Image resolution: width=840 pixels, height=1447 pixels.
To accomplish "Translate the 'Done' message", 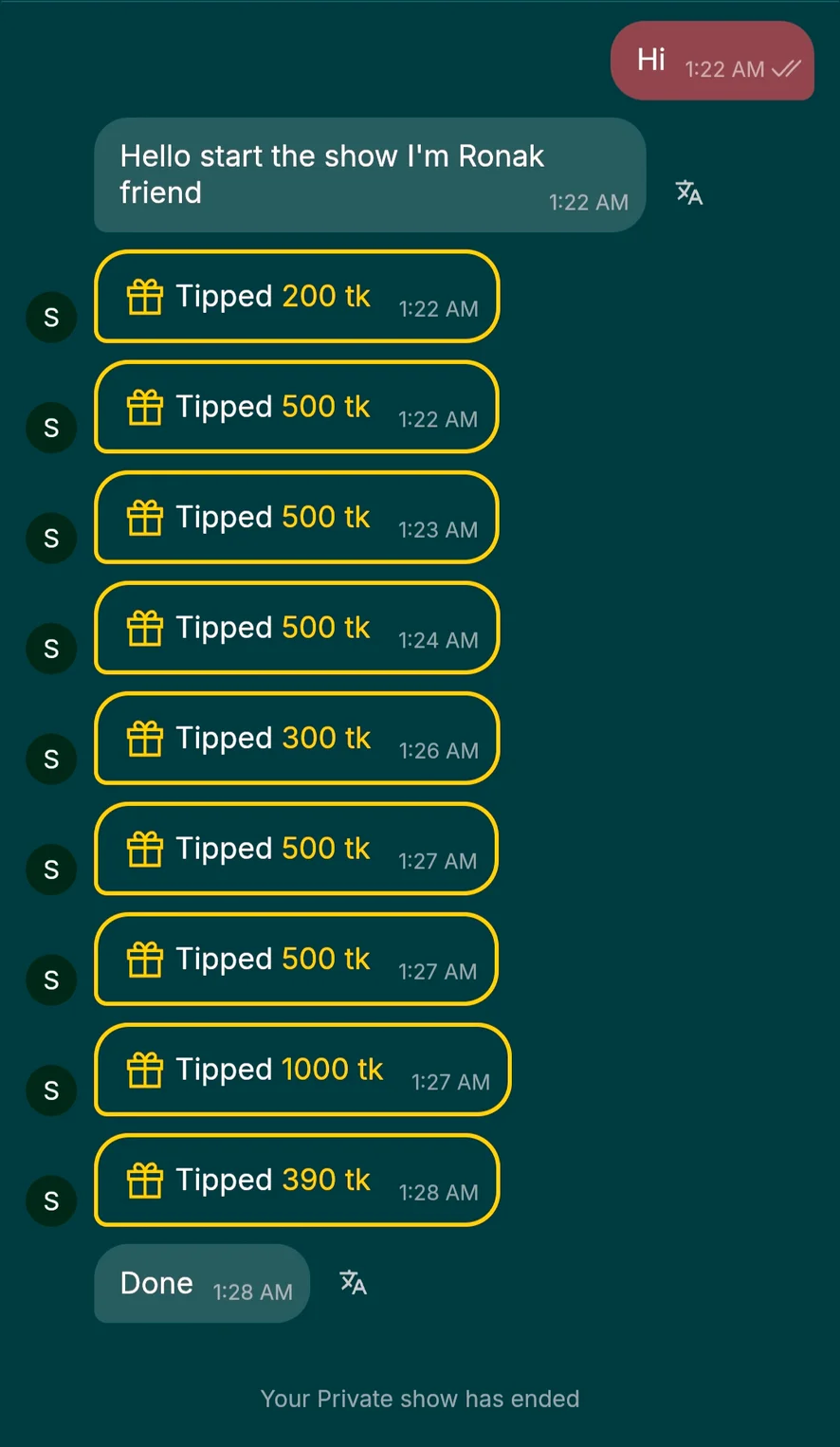I will point(353,1283).
